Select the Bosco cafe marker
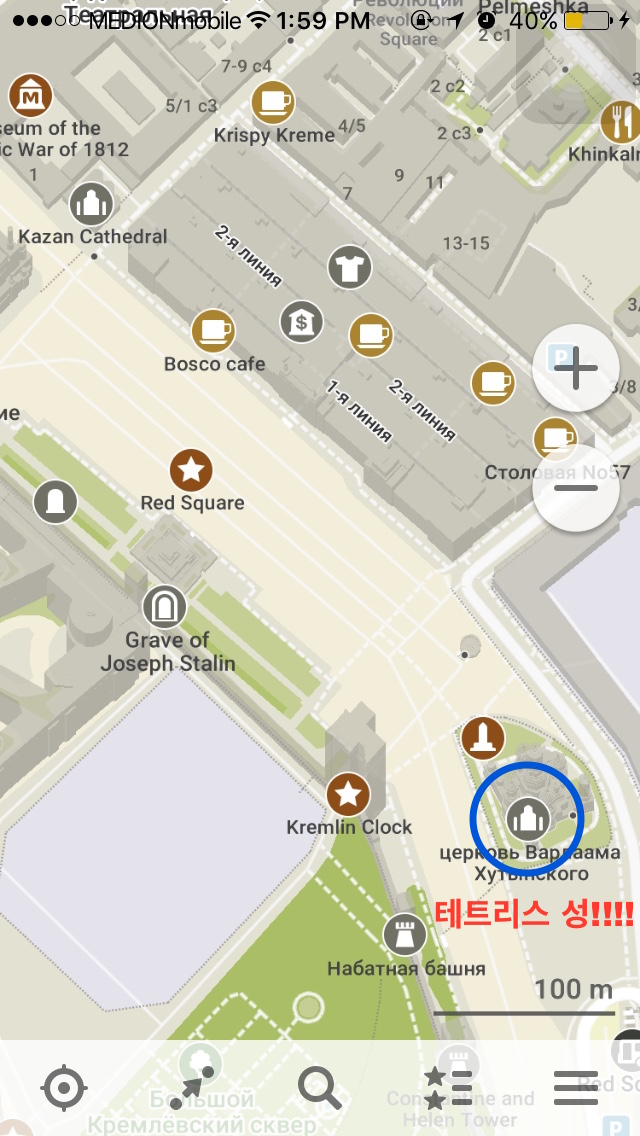640x1136 pixels. (x=213, y=331)
